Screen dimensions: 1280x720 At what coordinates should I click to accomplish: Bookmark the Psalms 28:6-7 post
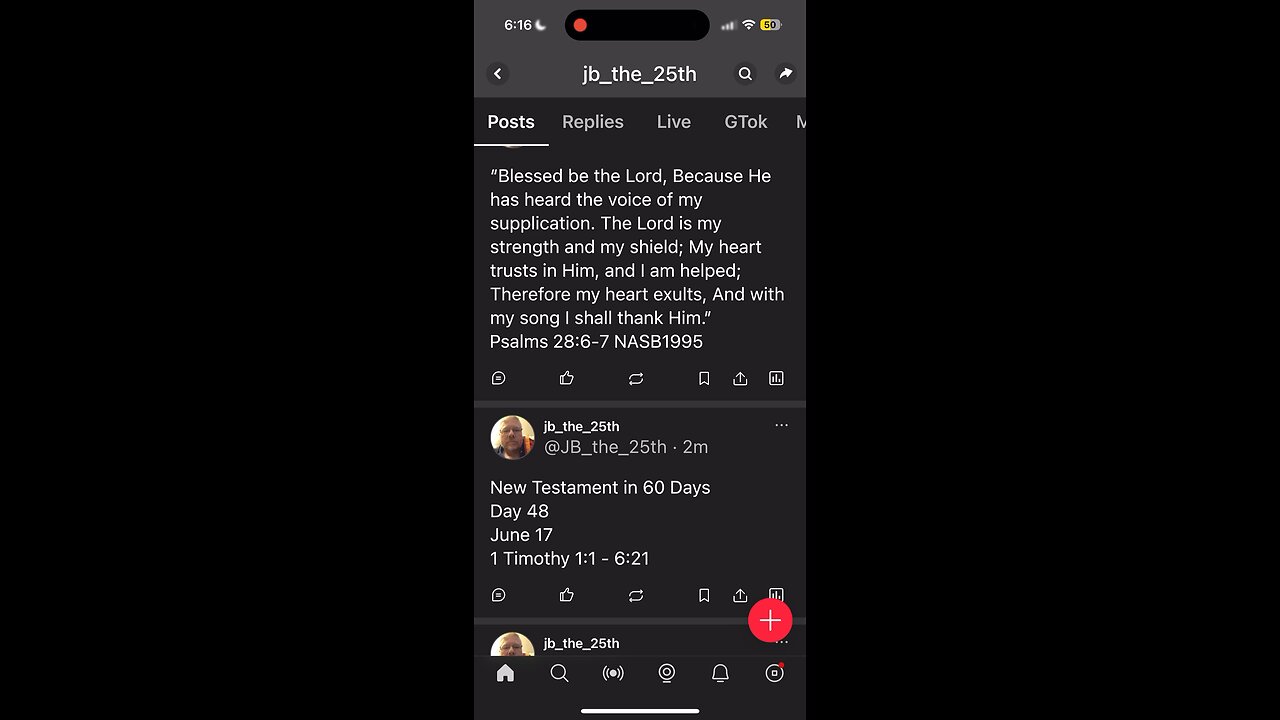pyautogui.click(x=704, y=378)
